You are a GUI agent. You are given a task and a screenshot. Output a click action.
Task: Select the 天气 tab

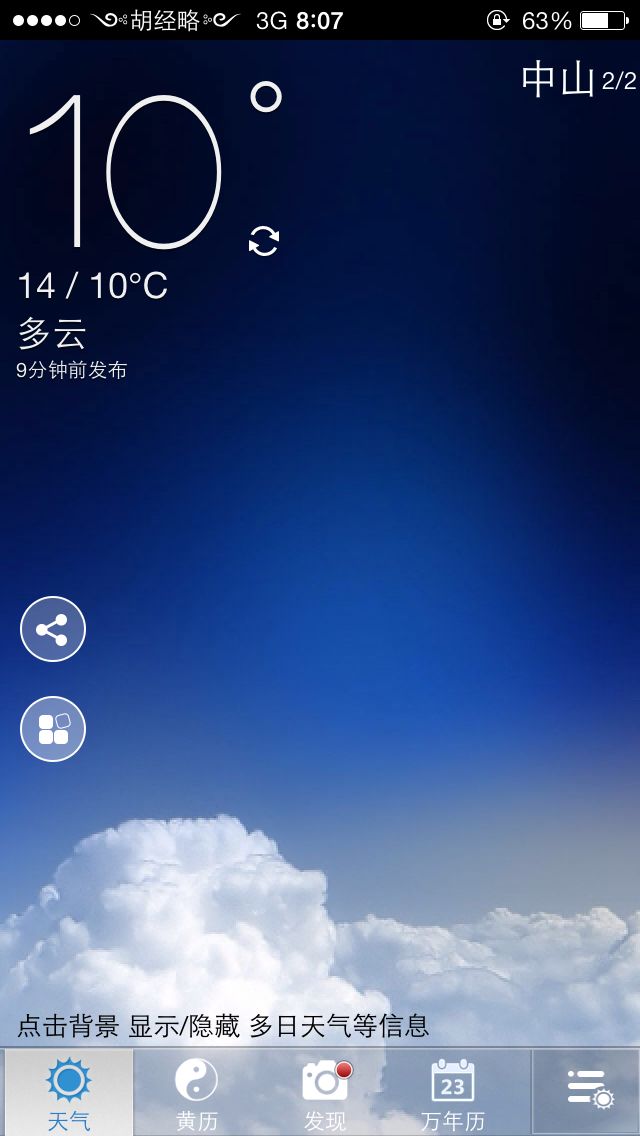(69, 1093)
